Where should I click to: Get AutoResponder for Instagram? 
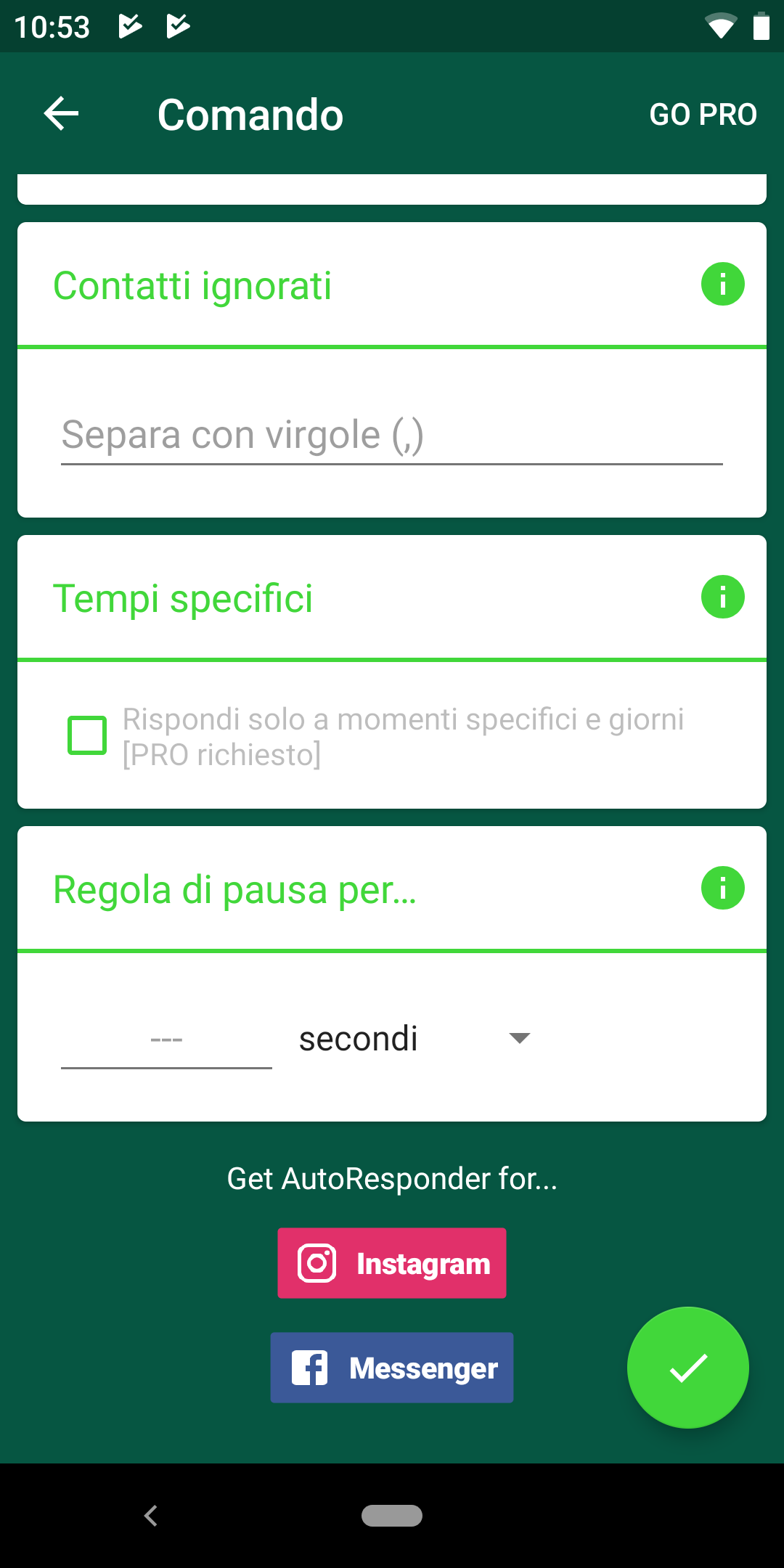pos(392,1263)
